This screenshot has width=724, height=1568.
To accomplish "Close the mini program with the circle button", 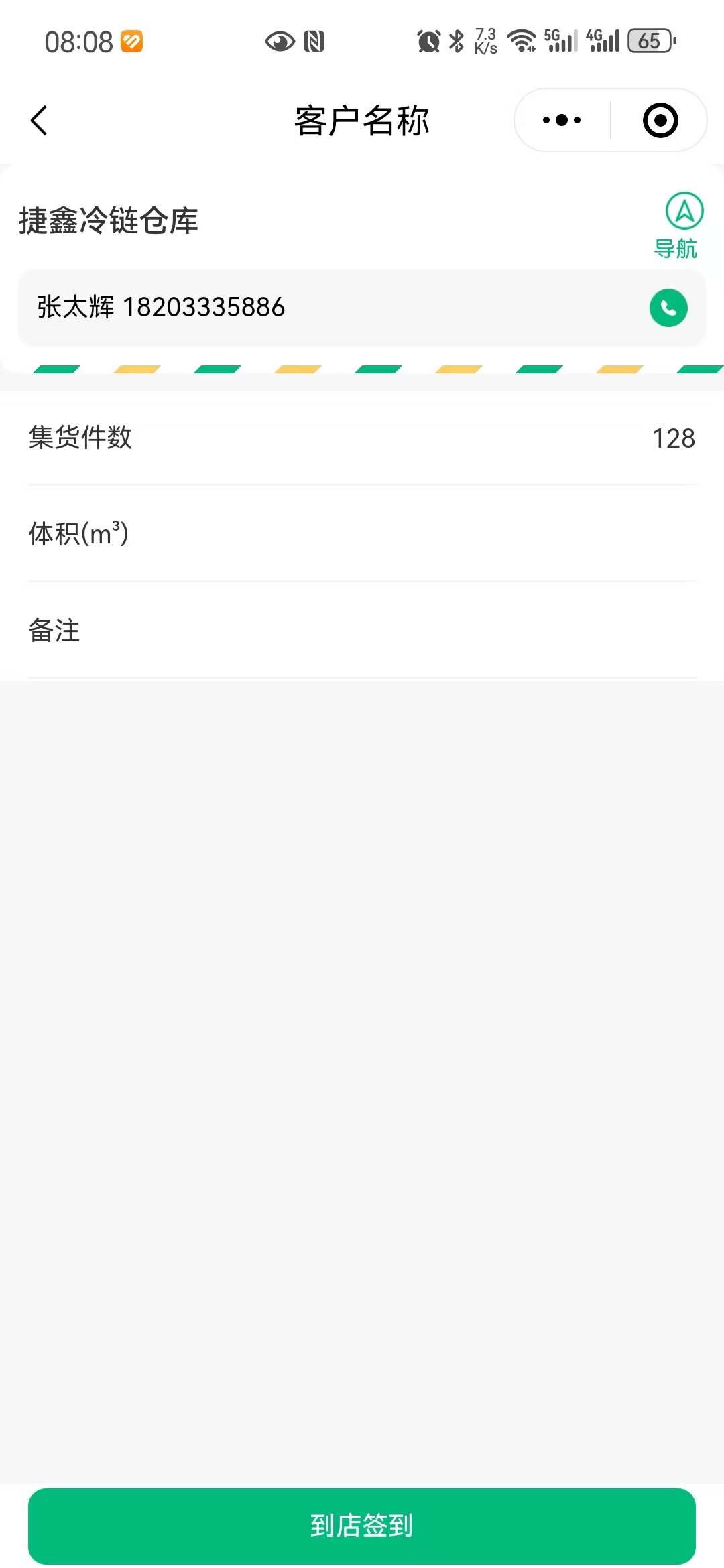I will pos(660,121).
